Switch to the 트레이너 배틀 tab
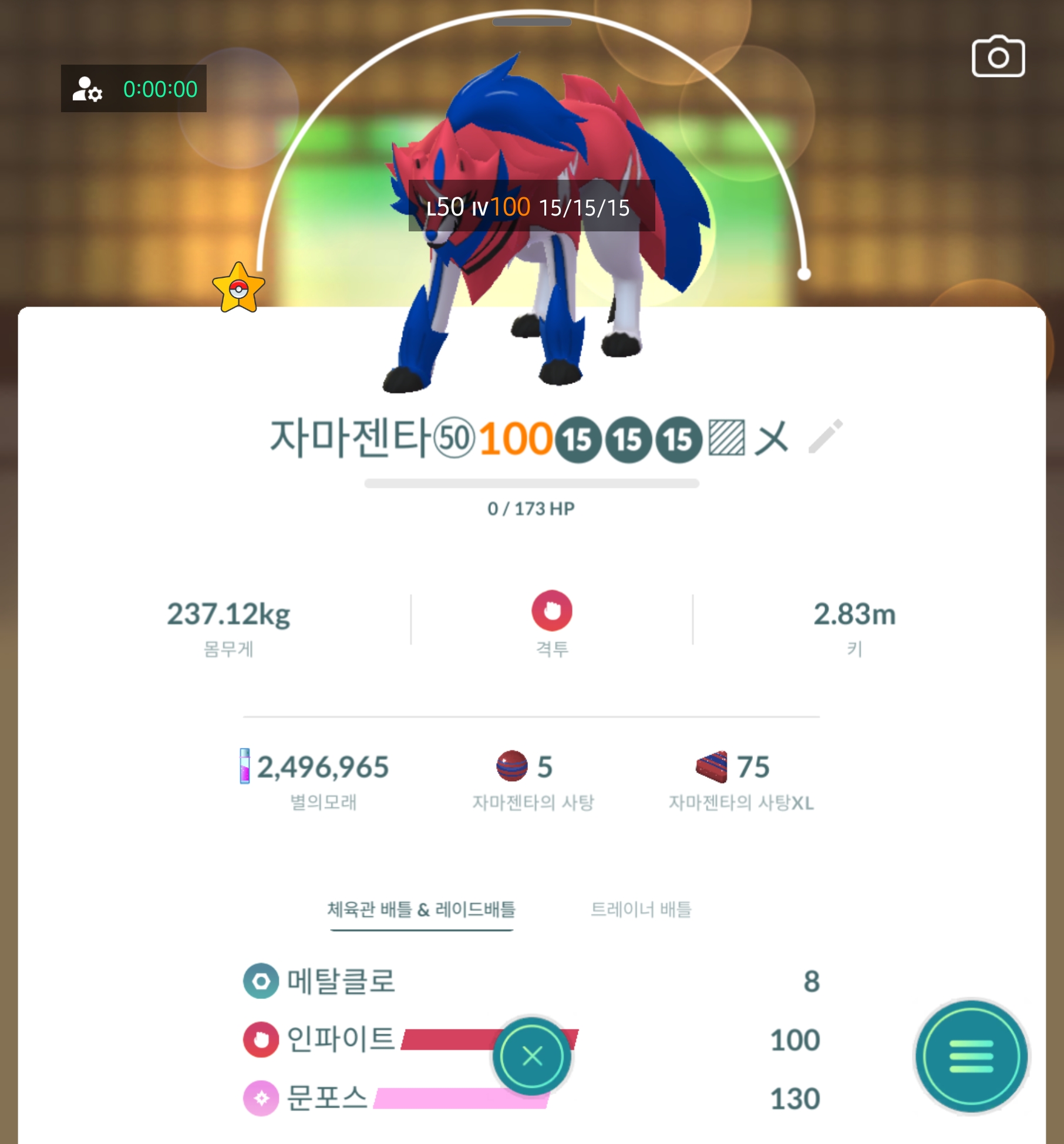Screen dimensions: 1064x1144 coord(641,910)
